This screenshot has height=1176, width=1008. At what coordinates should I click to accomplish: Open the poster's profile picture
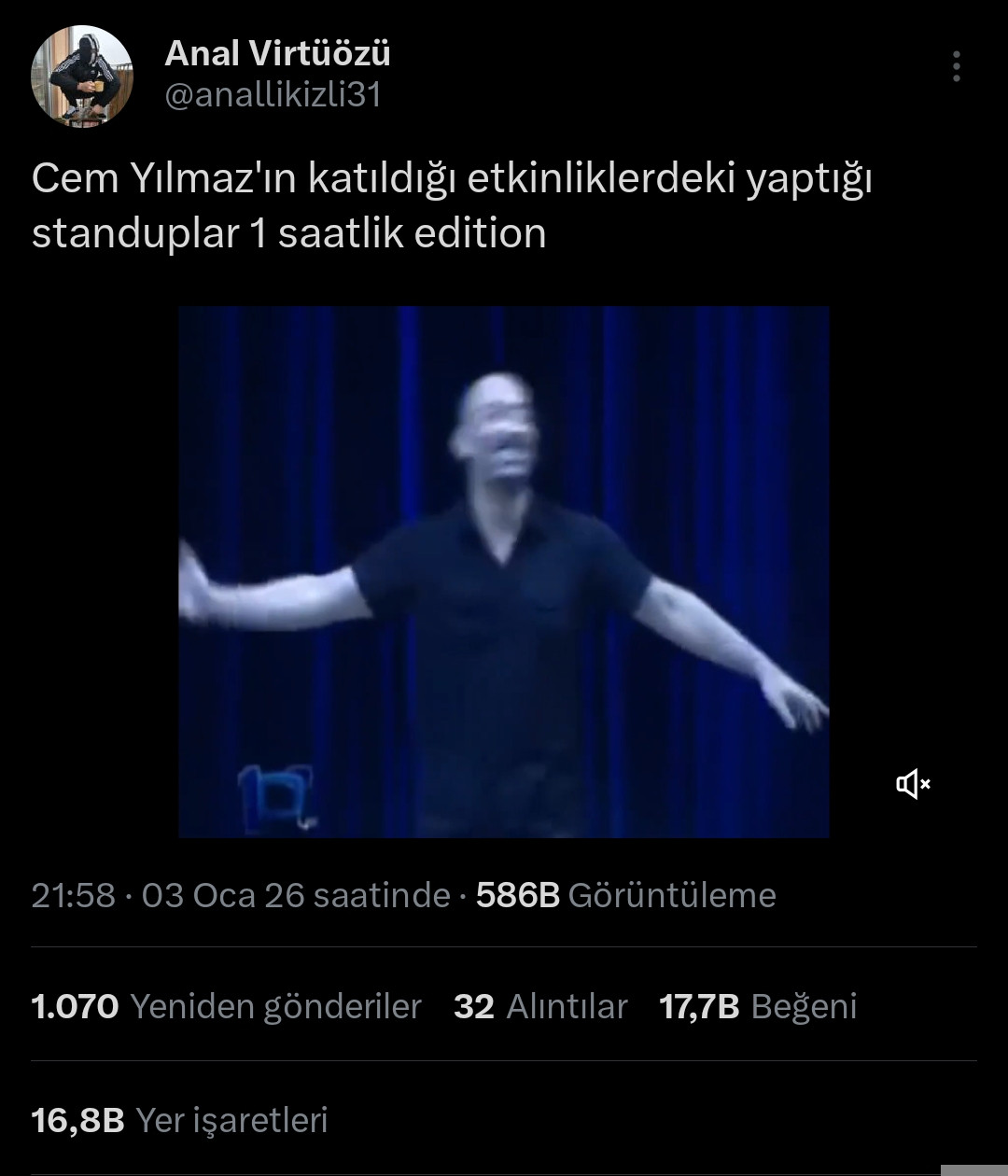(82, 77)
